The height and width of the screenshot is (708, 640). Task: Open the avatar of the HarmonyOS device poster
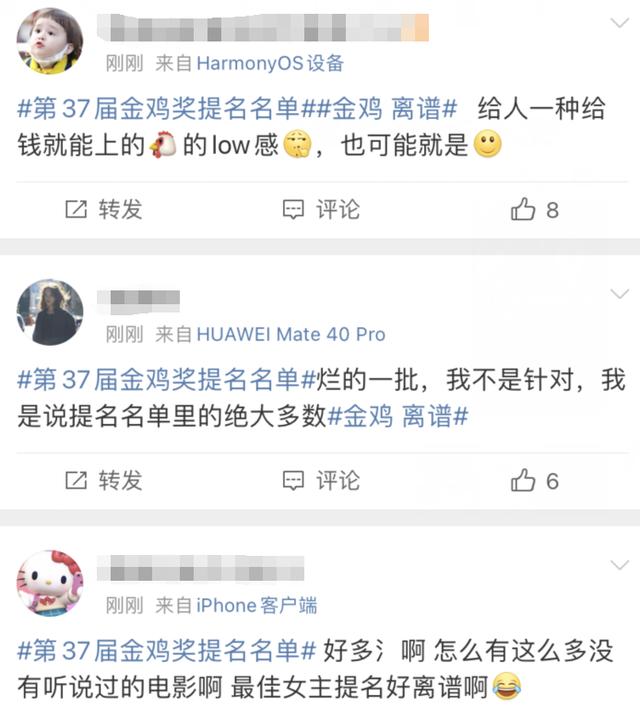click(x=50, y=41)
